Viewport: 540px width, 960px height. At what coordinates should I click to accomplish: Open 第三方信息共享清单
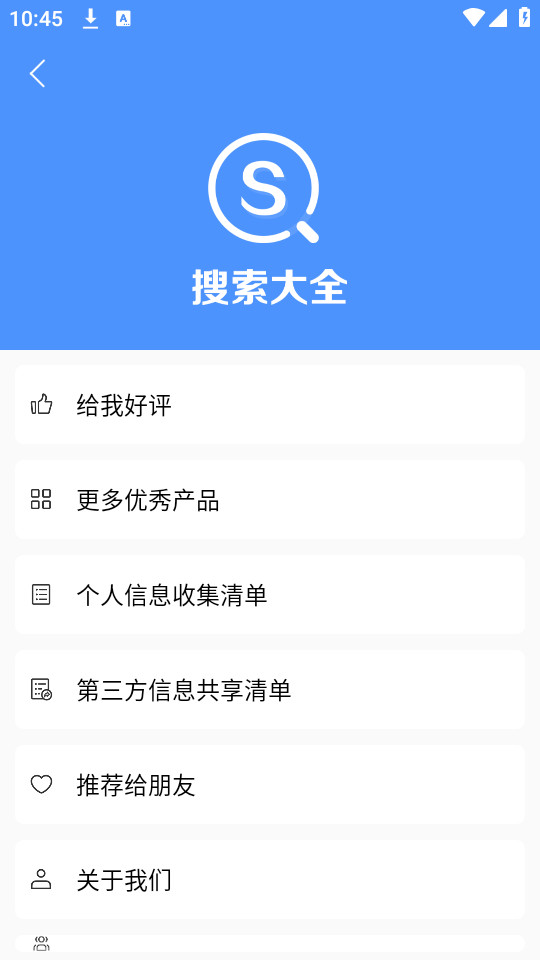point(270,689)
